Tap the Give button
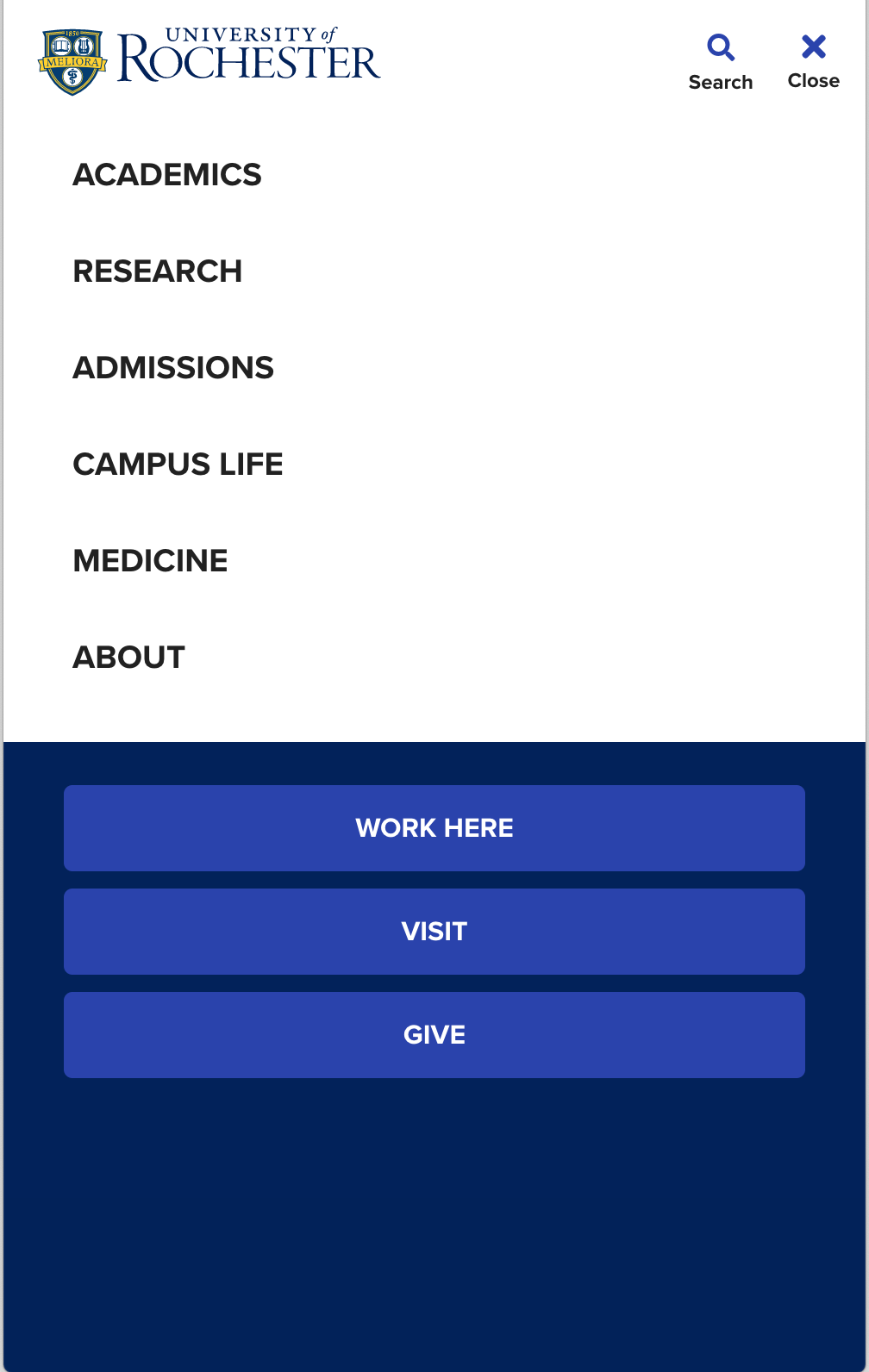 coord(434,1035)
